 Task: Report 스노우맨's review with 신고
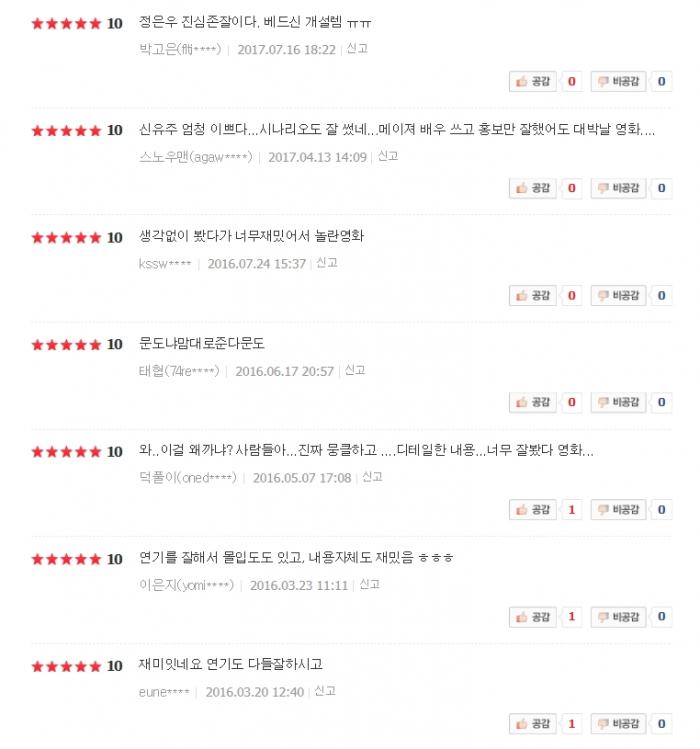click(388, 156)
